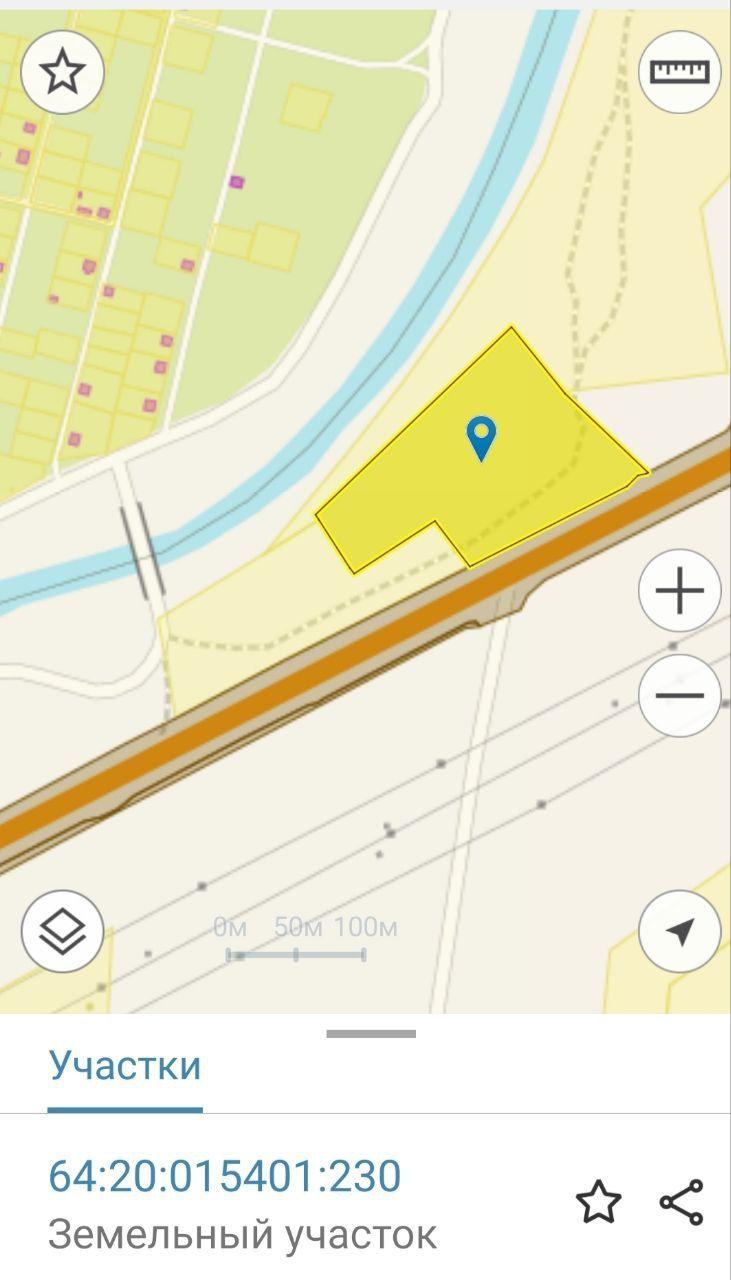Center map on my current location
Screen dimensions: 731x1280
(680, 932)
